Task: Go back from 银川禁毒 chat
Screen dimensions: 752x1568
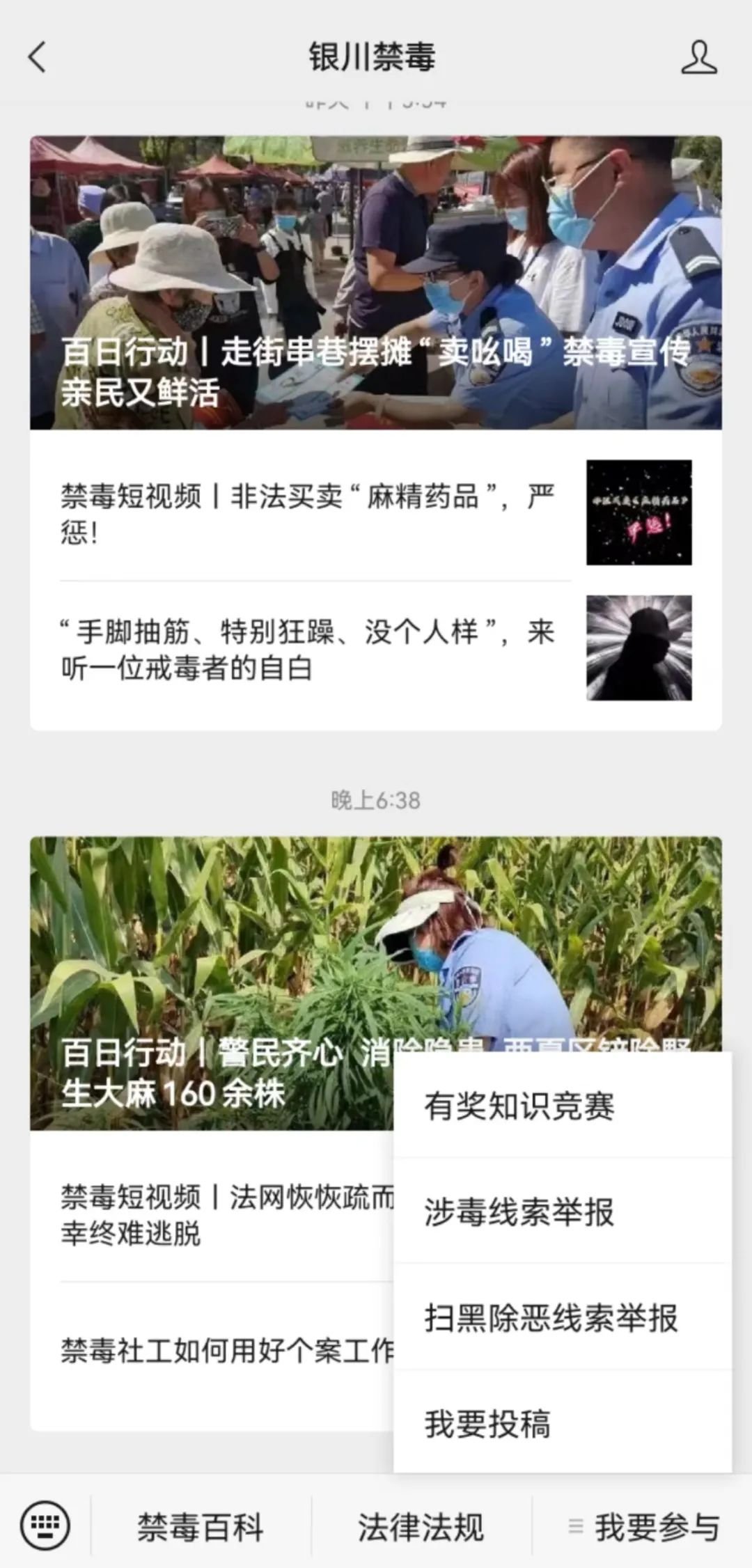Action: pyautogui.click(x=38, y=57)
